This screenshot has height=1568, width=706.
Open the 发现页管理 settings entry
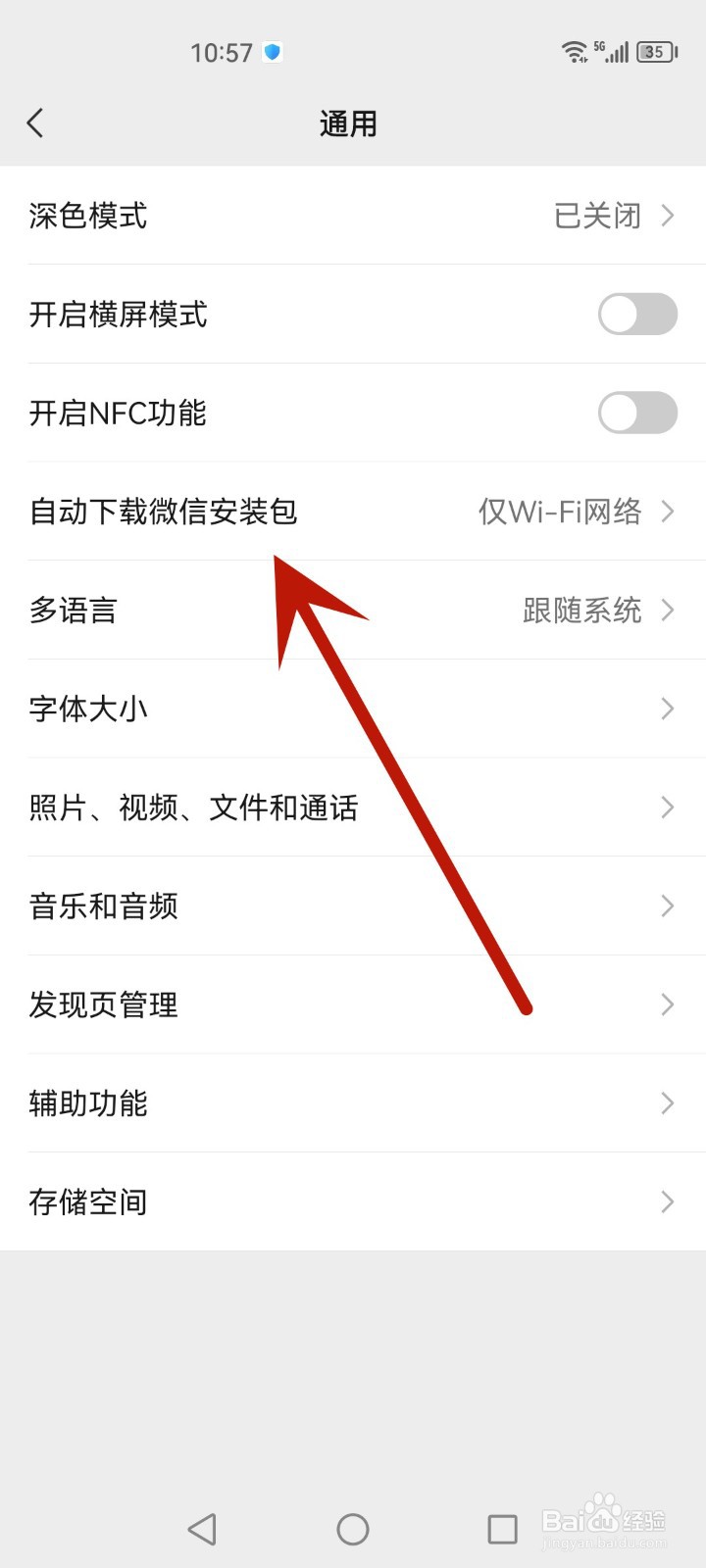tap(353, 1004)
